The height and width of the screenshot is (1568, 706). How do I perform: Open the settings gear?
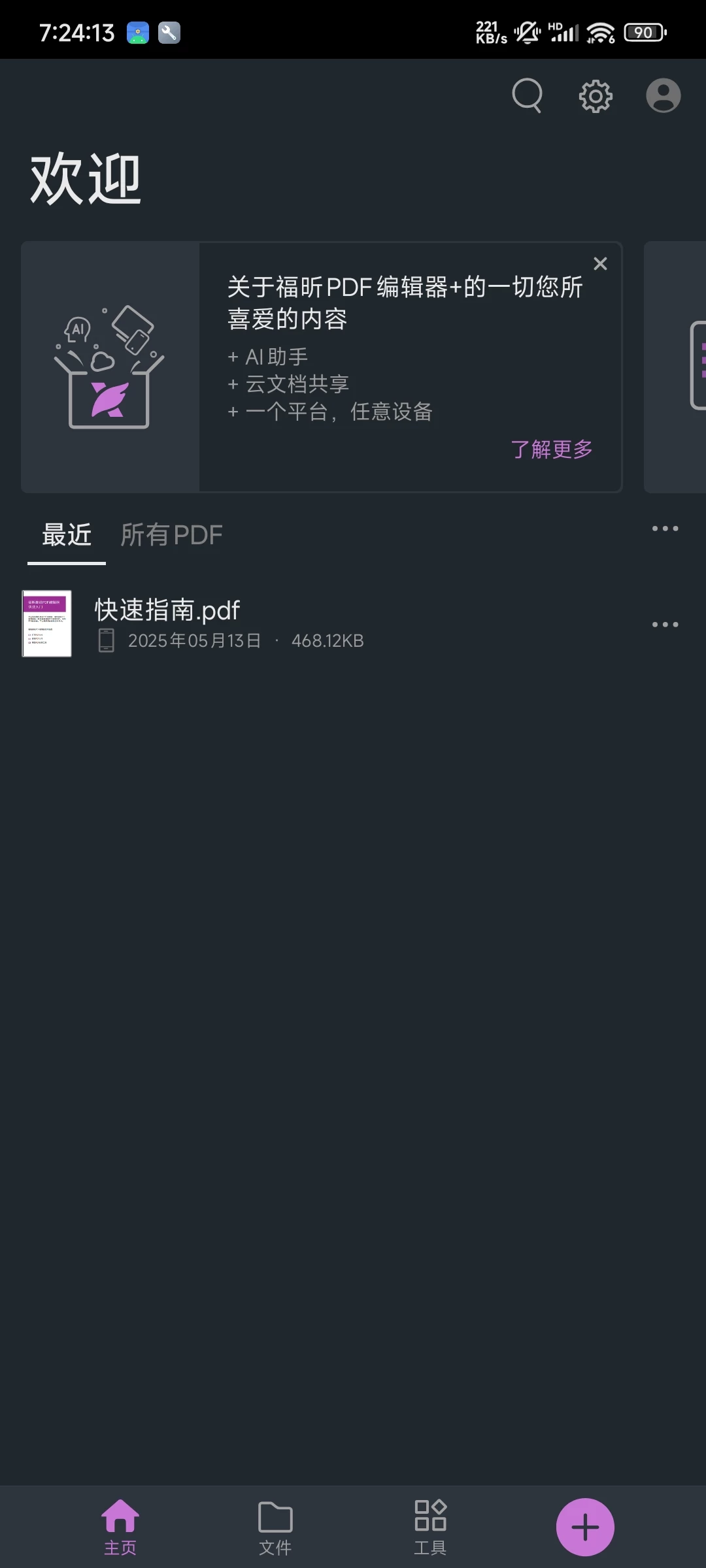(596, 97)
